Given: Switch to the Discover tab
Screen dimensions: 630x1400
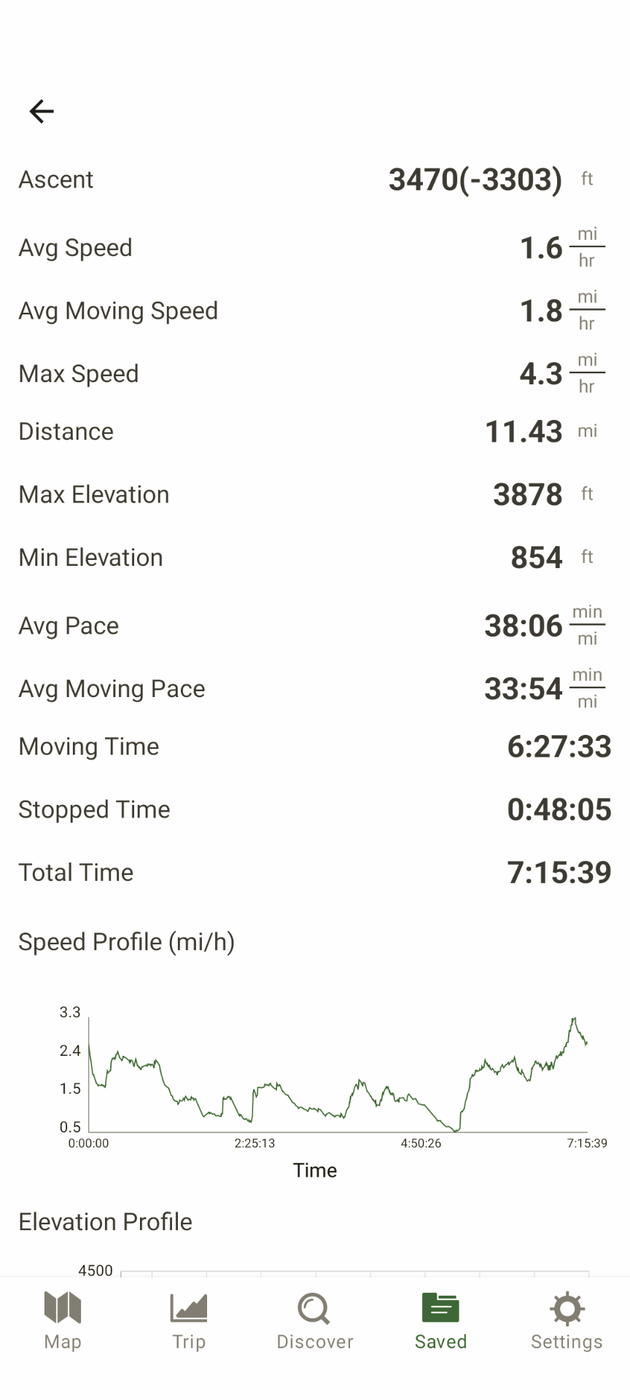Looking at the screenshot, I should (x=315, y=1320).
